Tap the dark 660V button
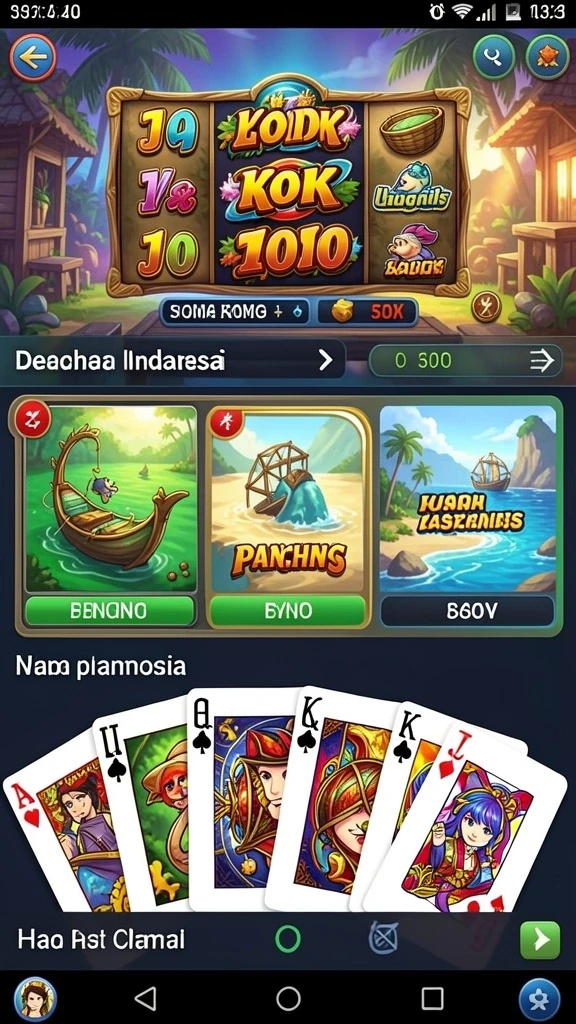The height and width of the screenshot is (1024, 576). coord(468,611)
